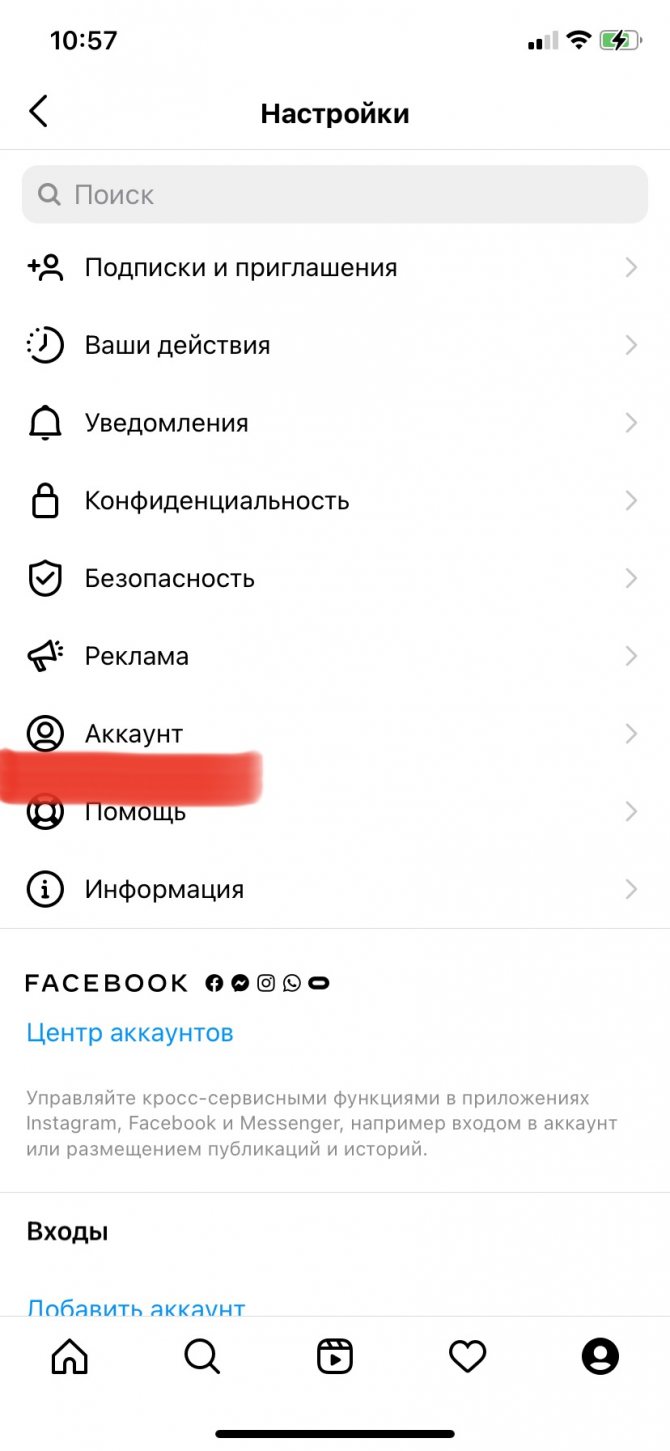Tap Добавить аккаунт link
The width and height of the screenshot is (670, 1451).
click(136, 1306)
